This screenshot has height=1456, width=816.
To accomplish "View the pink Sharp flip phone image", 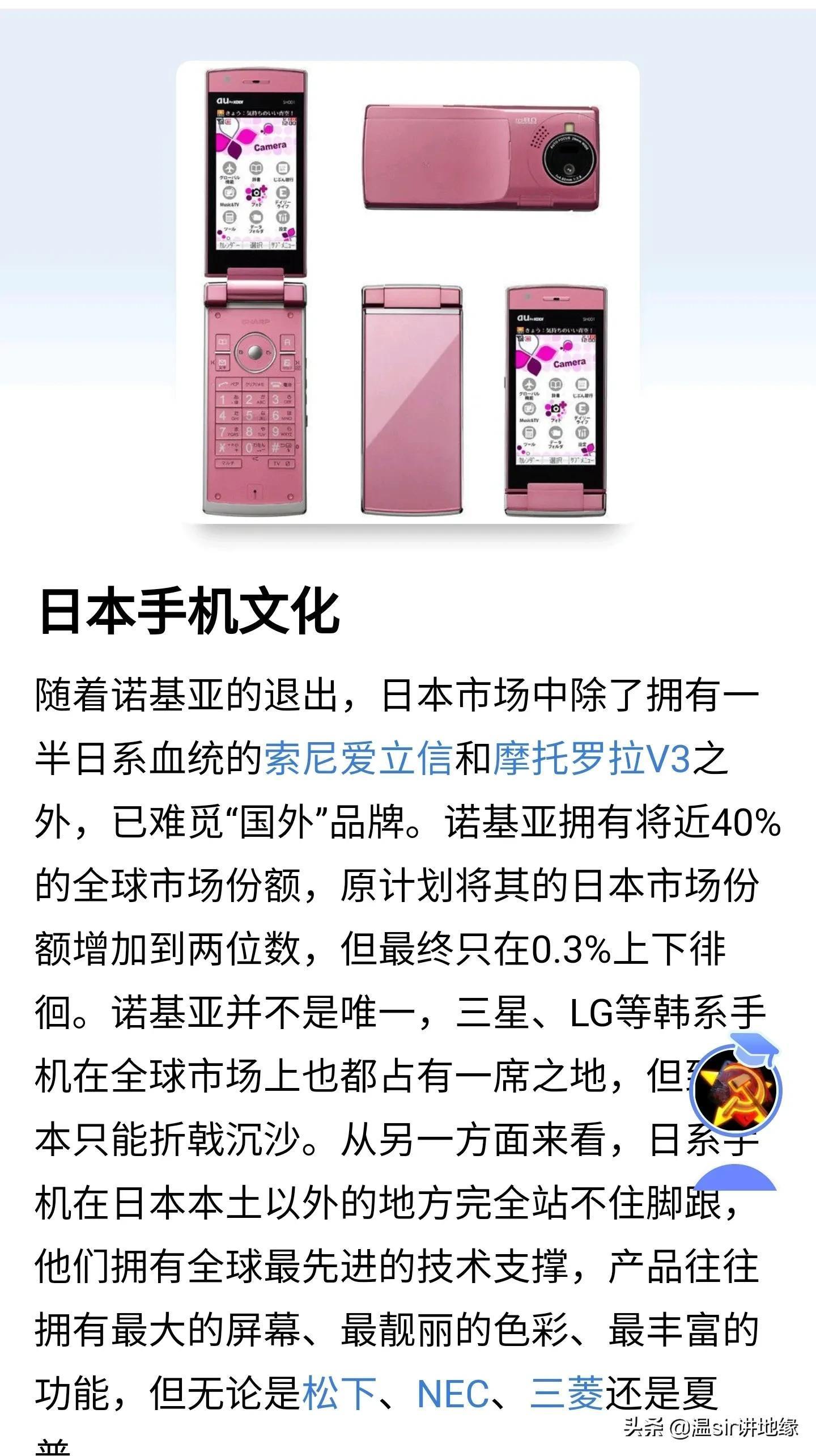I will click(407, 292).
